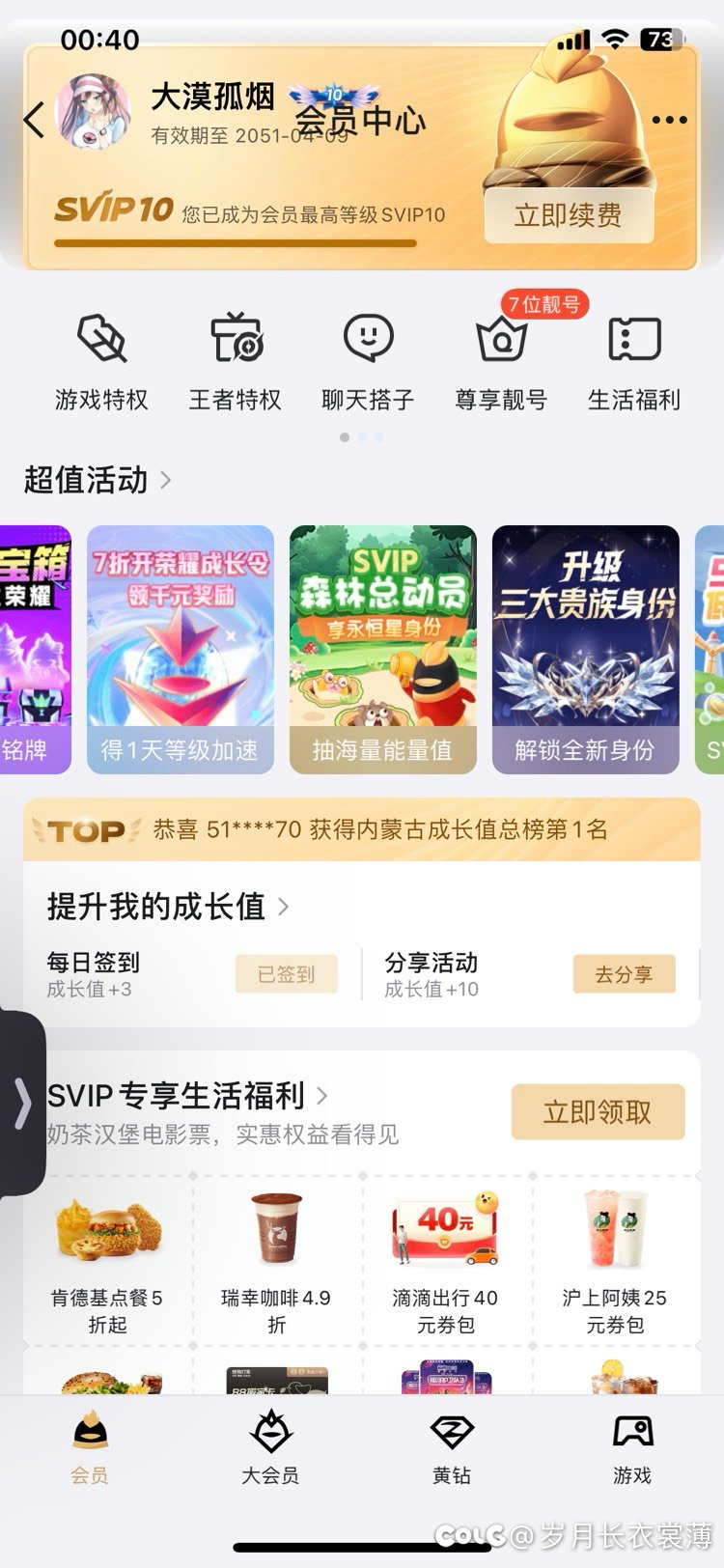Open the SVIP森林总动员 activity card
The image size is (724, 1568).
383,649
